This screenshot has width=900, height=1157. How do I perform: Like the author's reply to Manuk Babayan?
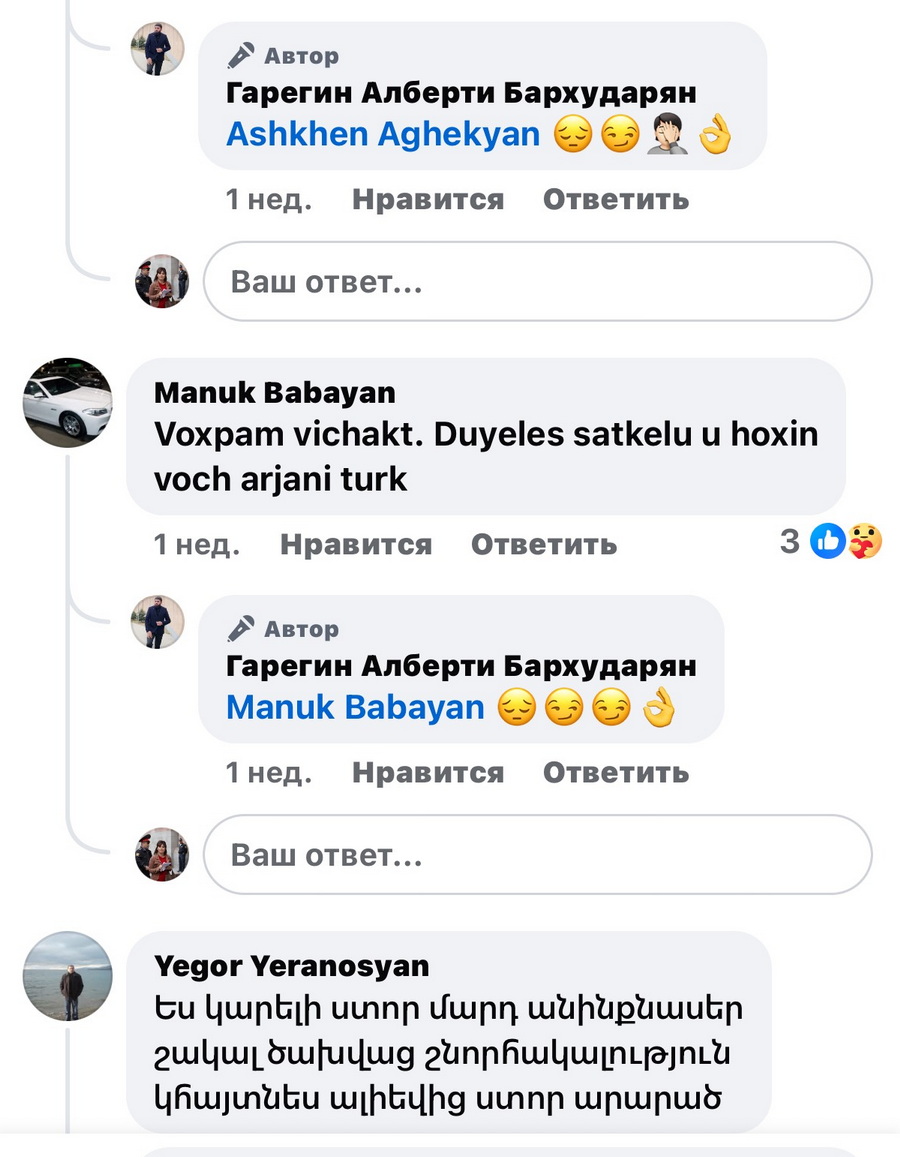pos(427,772)
